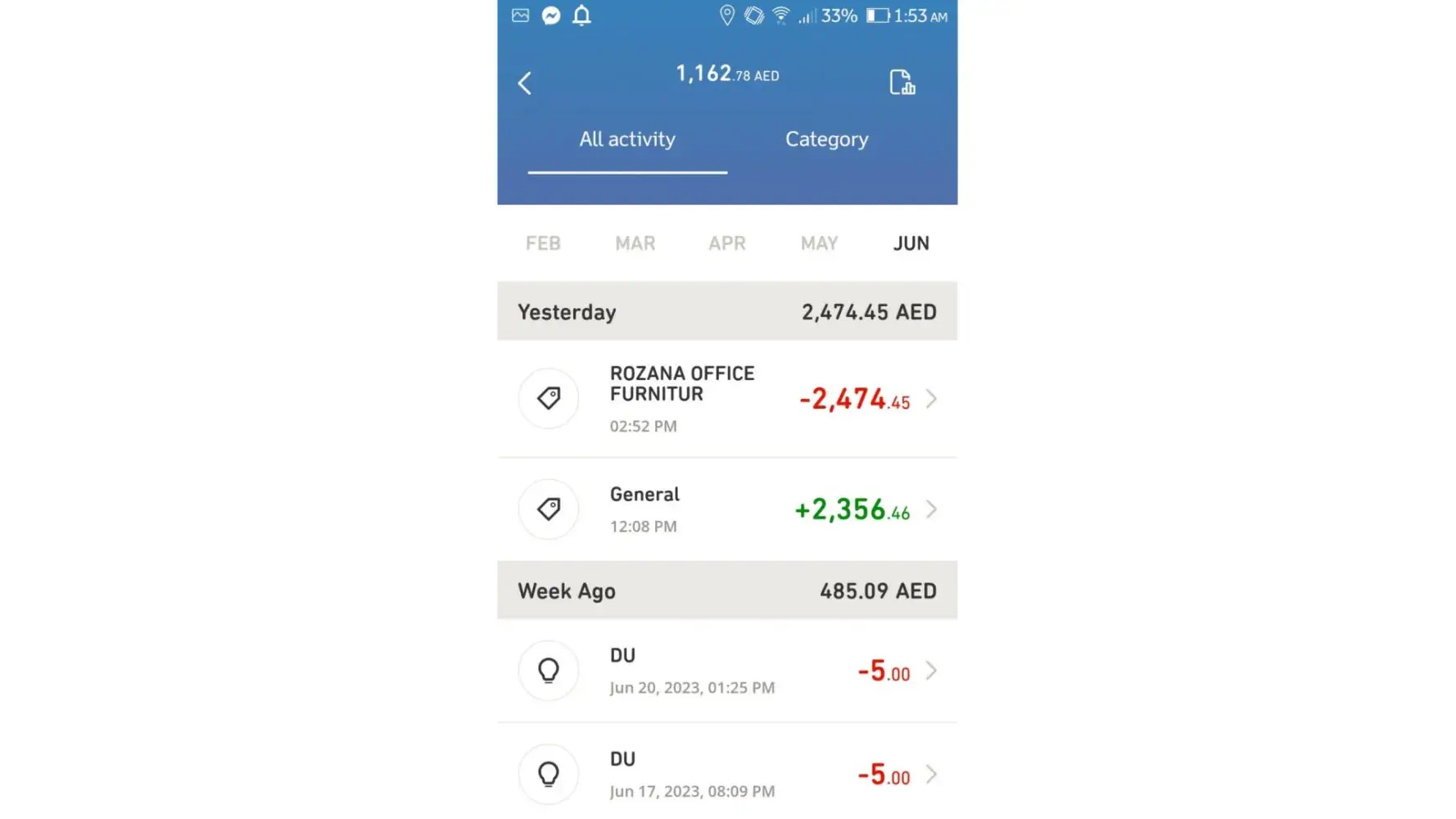Switch to the Category tab

coord(826,139)
